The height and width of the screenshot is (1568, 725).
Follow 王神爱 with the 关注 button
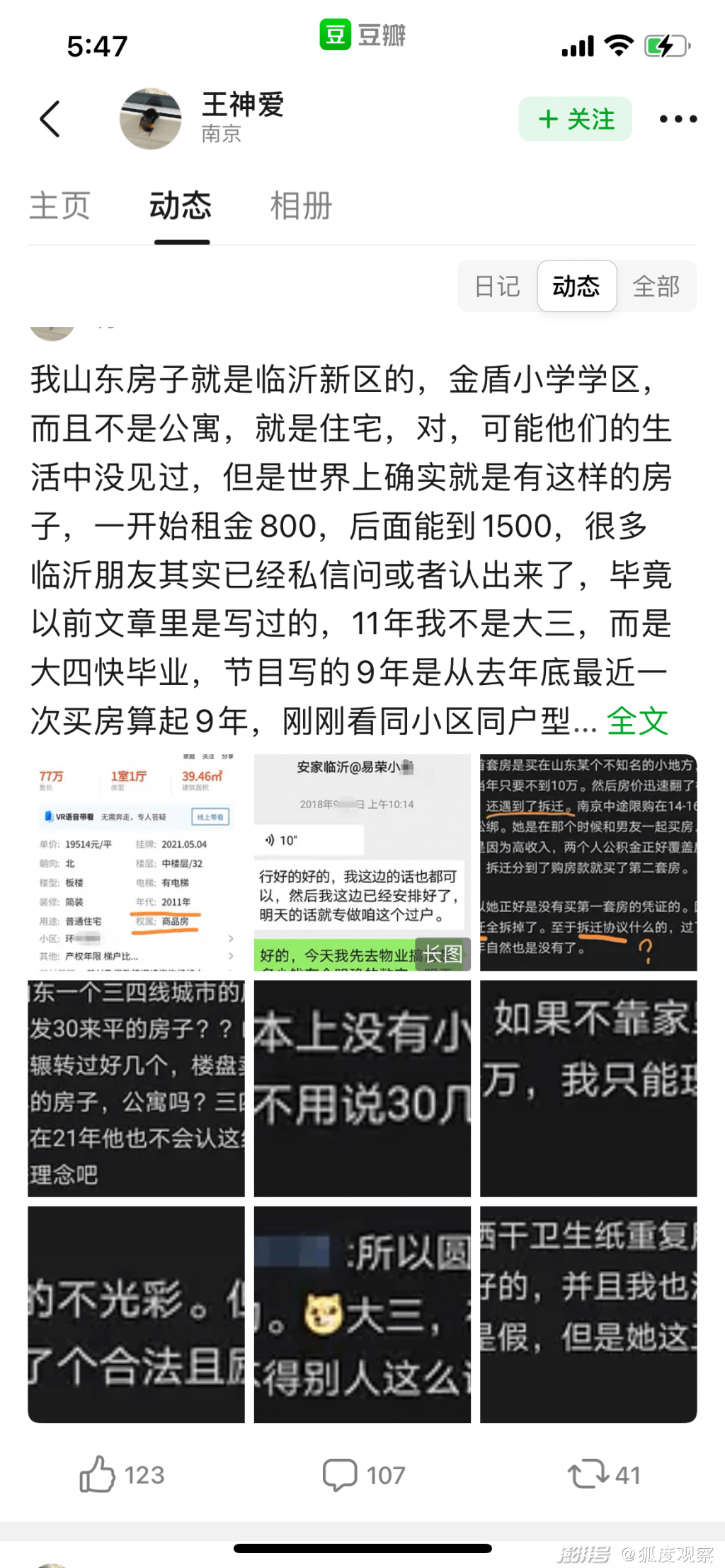(x=575, y=119)
